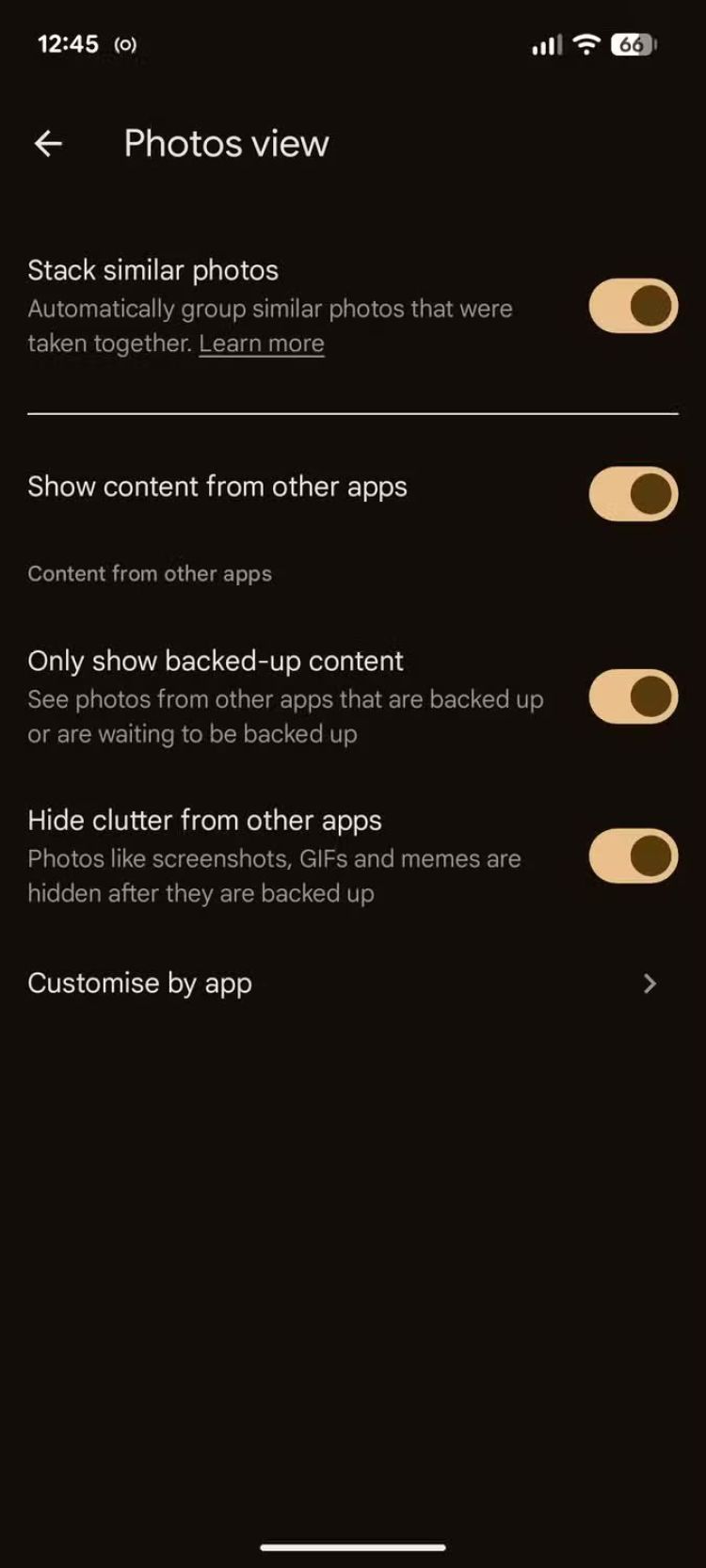The width and height of the screenshot is (706, 1568).
Task: Disable Show content from other apps
Action: tap(633, 494)
